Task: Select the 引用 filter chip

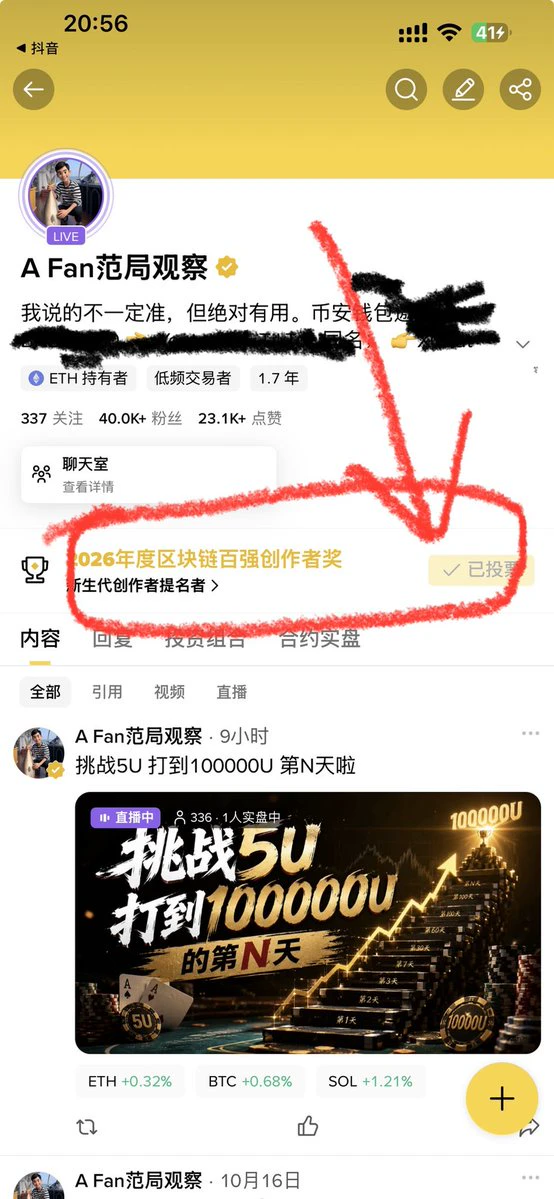Action: 107,692
